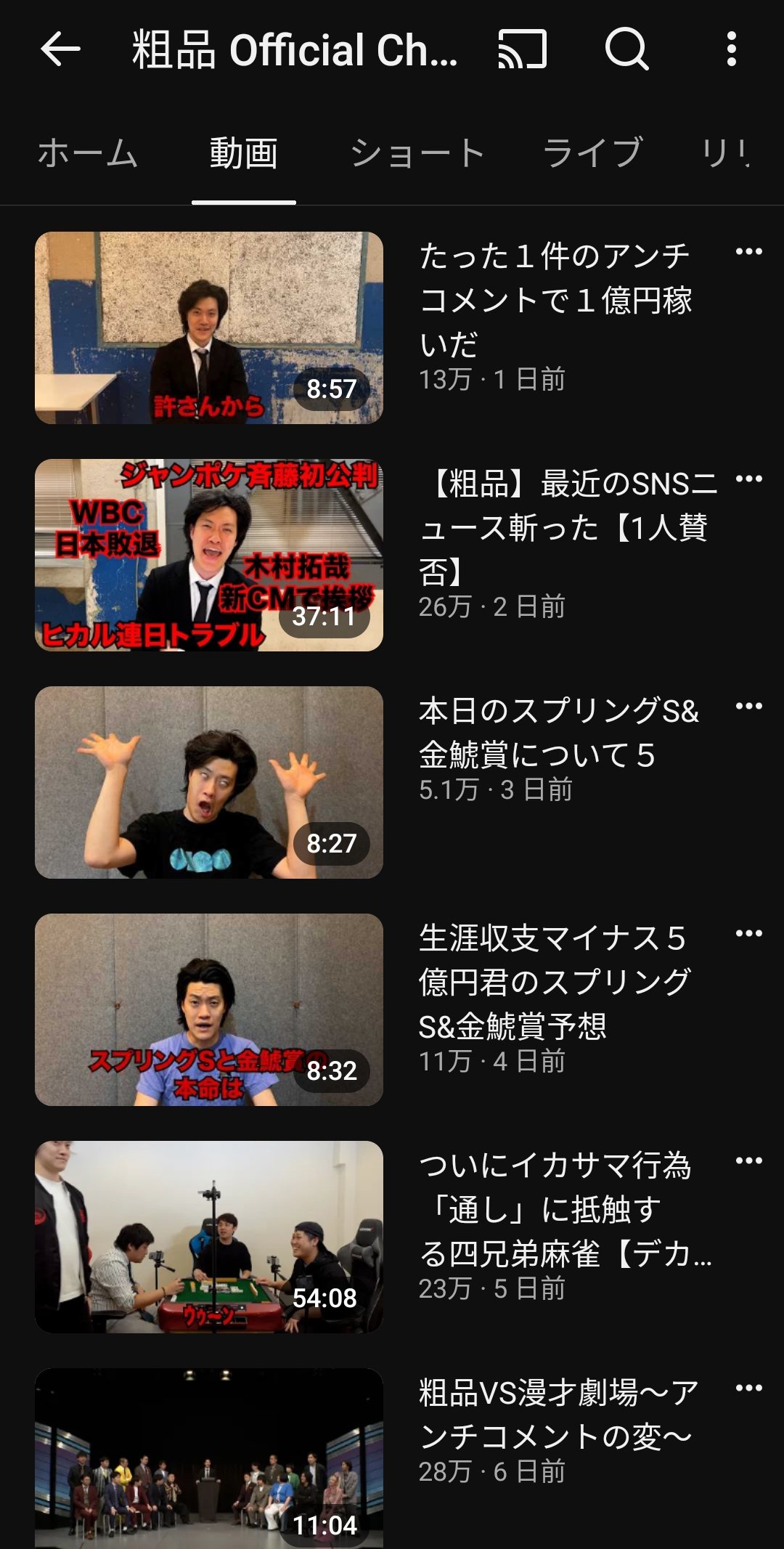Play the 11:04 video 粗品VS漫才劇場
The image size is (784, 1549).
209,1460
